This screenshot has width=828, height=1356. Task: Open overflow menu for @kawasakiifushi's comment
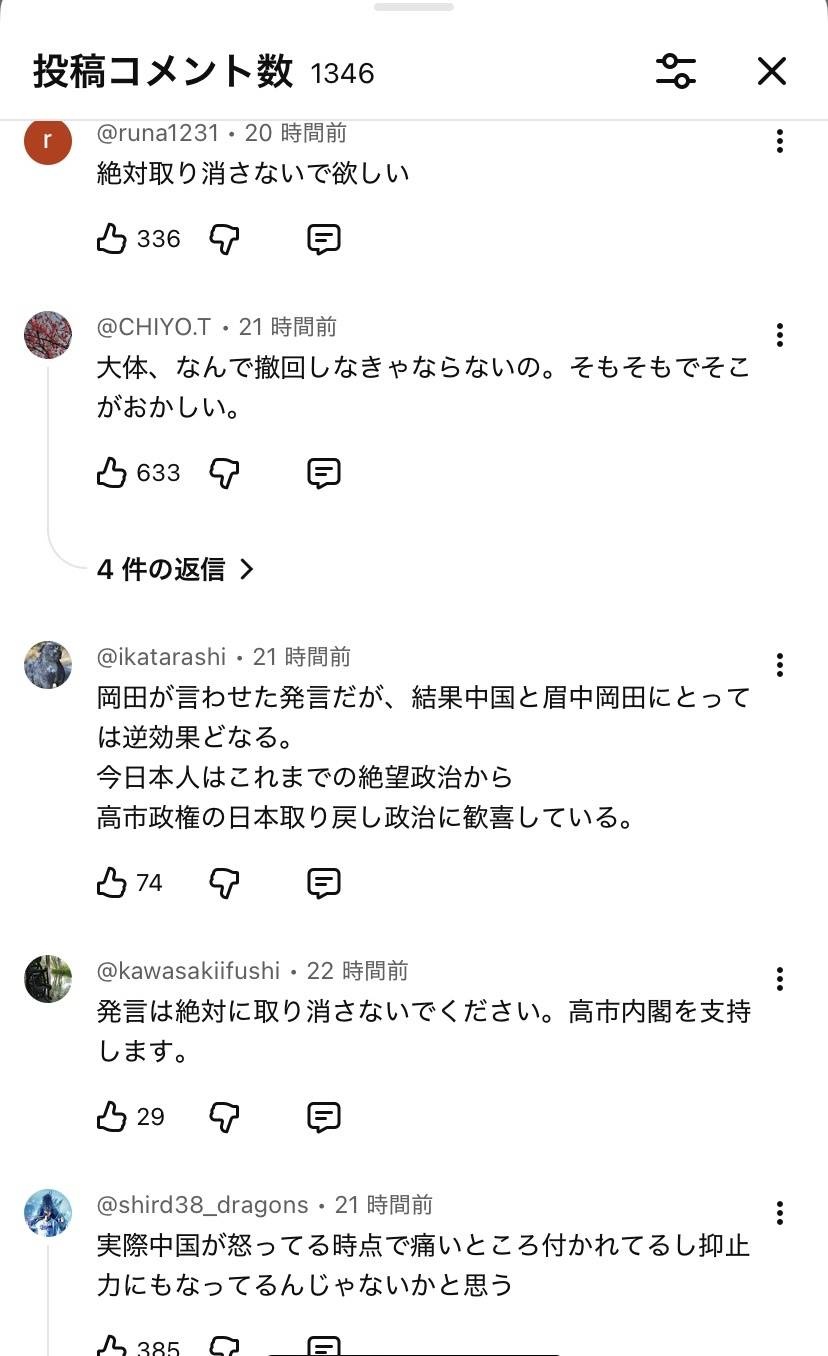pos(779,979)
